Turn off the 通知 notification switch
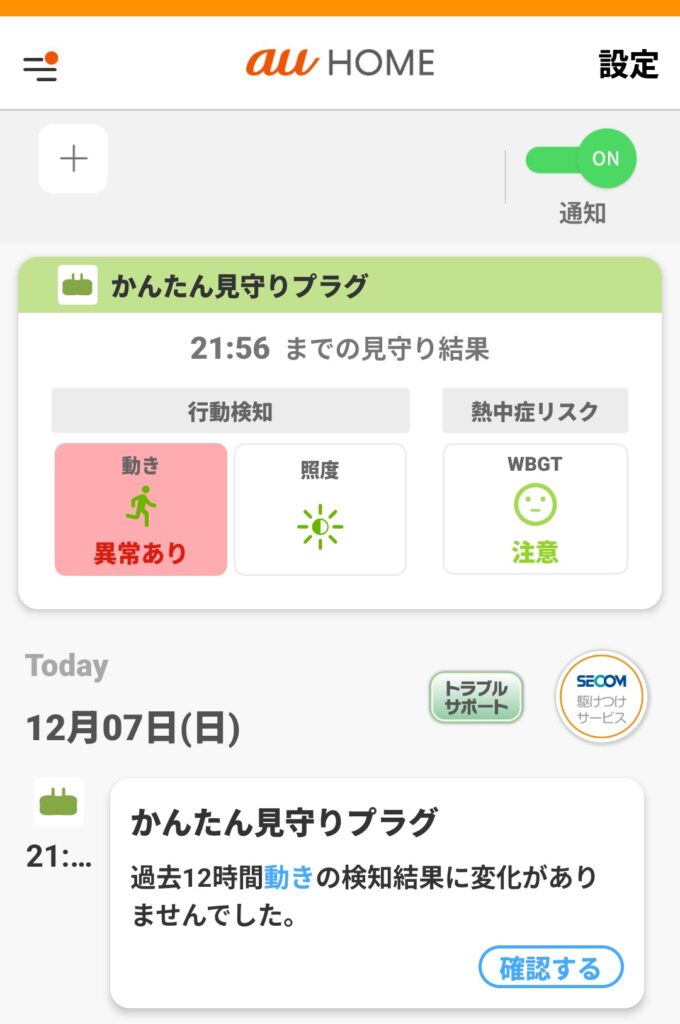Viewport: 680px width, 1024px height. (x=581, y=159)
